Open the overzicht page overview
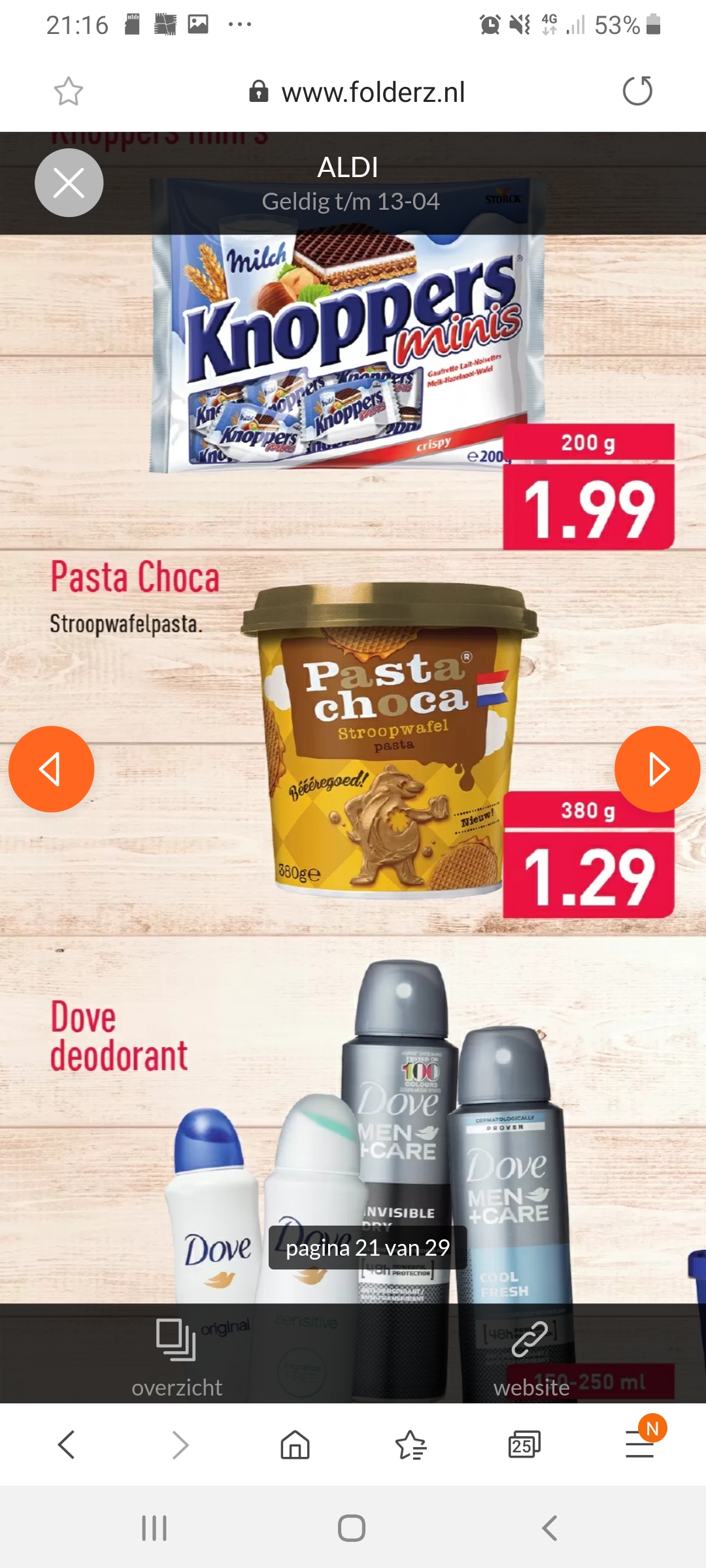The height and width of the screenshot is (1568, 706). pos(176,1358)
